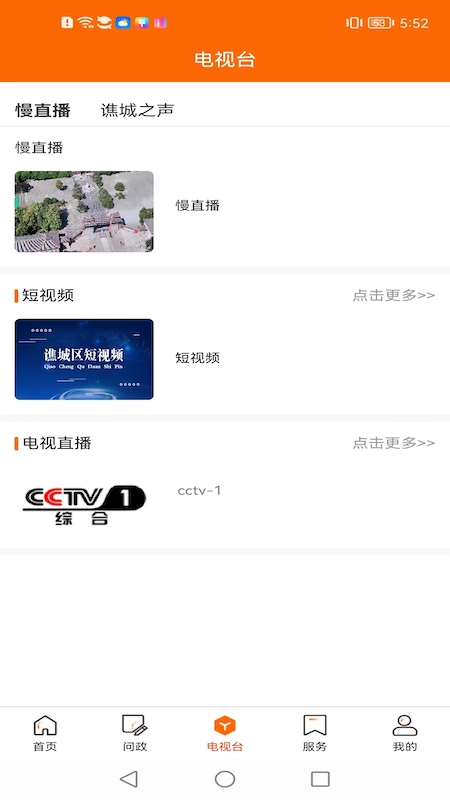Viewport: 450px width, 800px height.
Task: Select the 电视台 bottom tab
Action: tap(225, 733)
